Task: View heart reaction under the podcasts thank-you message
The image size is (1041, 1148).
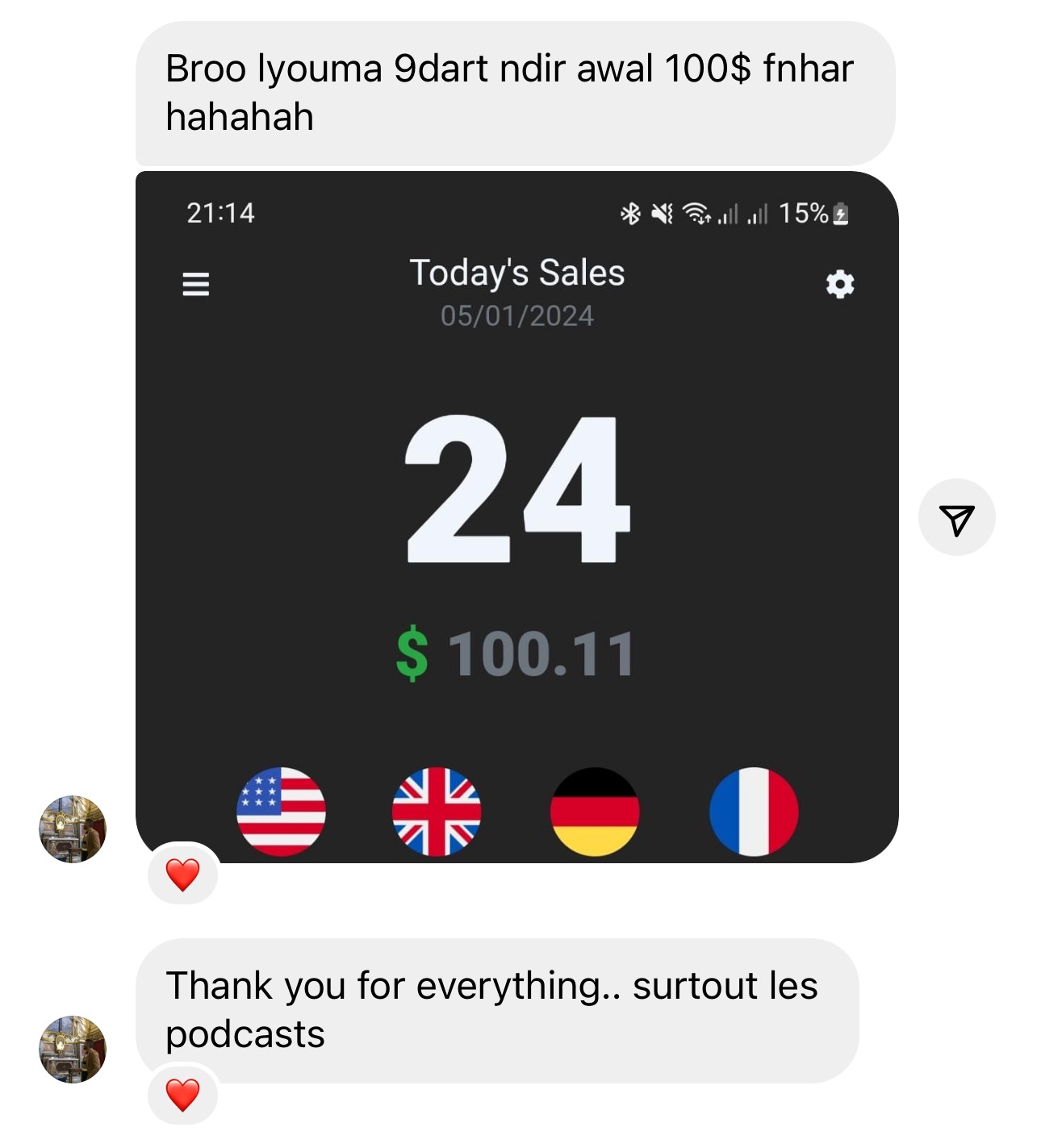Action: pos(182,1095)
